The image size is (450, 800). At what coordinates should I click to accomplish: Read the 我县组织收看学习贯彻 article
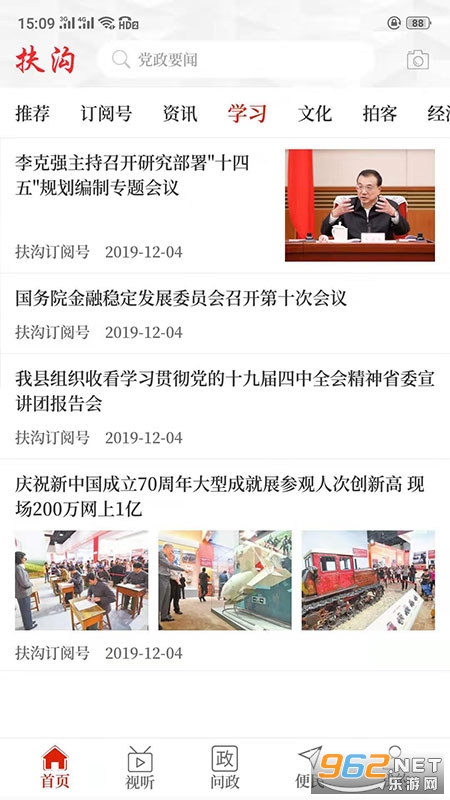(225, 407)
